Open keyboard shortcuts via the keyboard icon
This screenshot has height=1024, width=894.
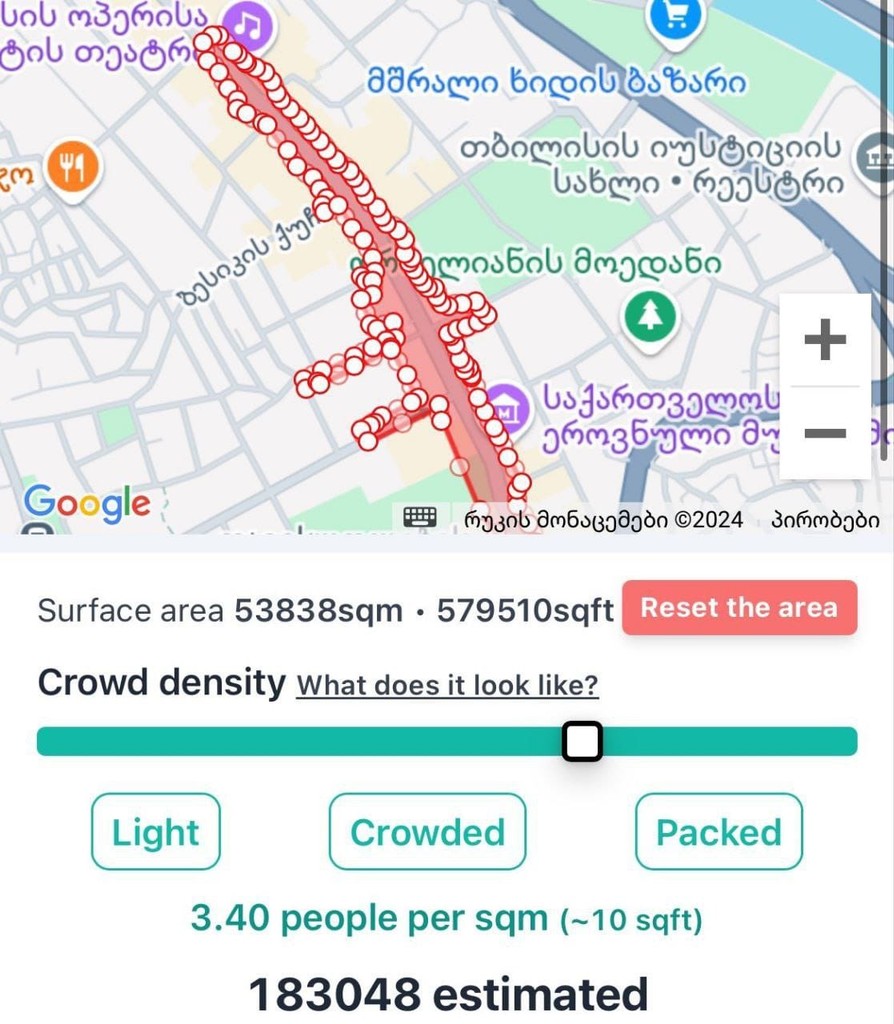[x=422, y=516]
